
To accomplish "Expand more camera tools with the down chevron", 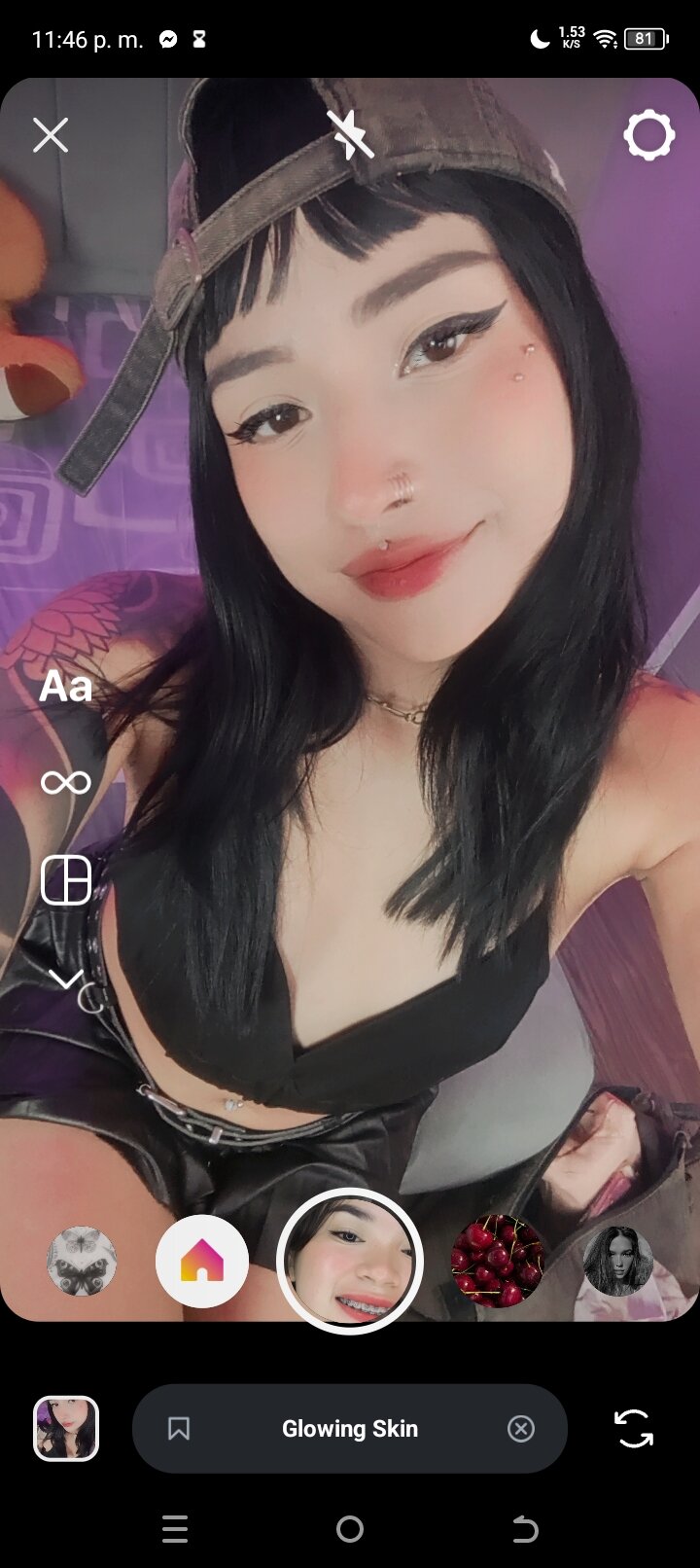I will pyautogui.click(x=66, y=979).
